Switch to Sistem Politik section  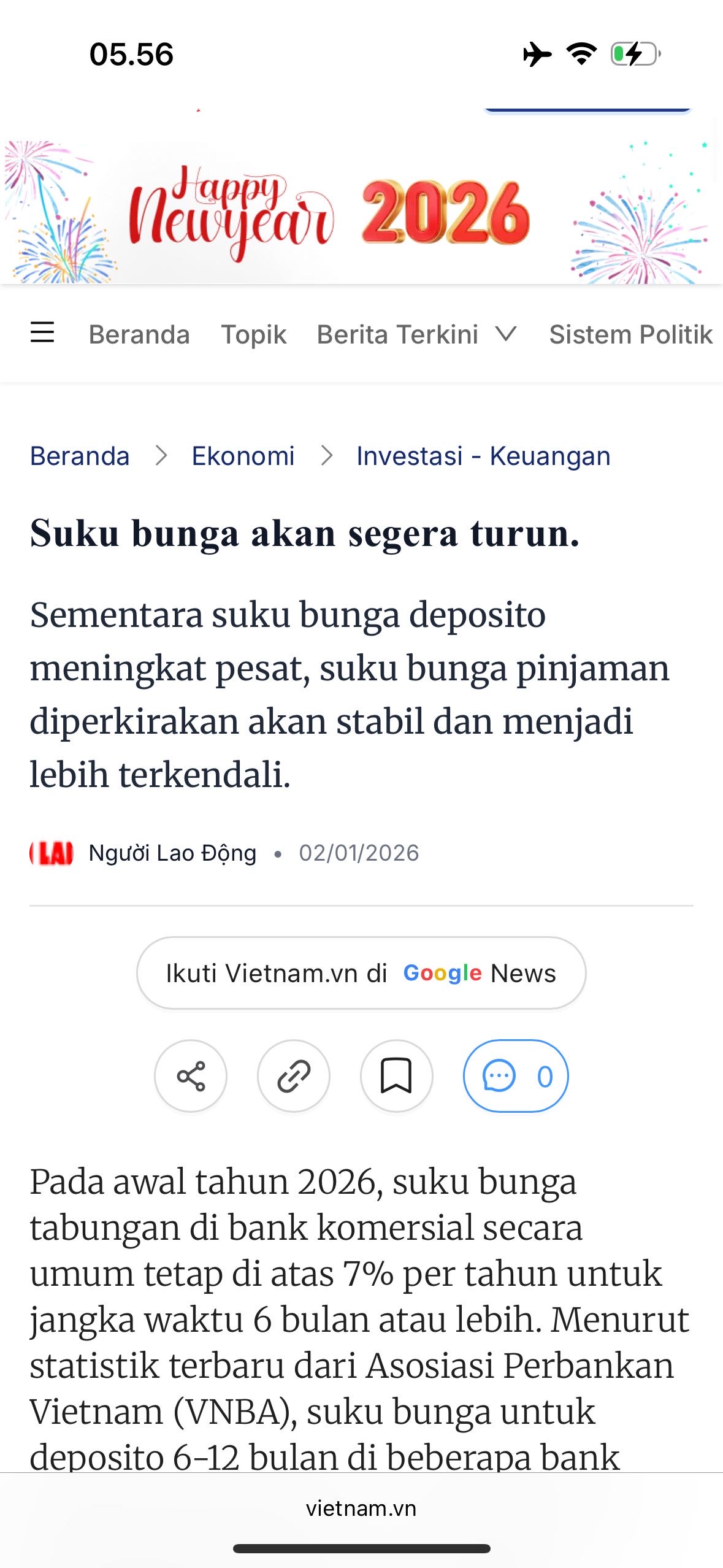point(630,335)
